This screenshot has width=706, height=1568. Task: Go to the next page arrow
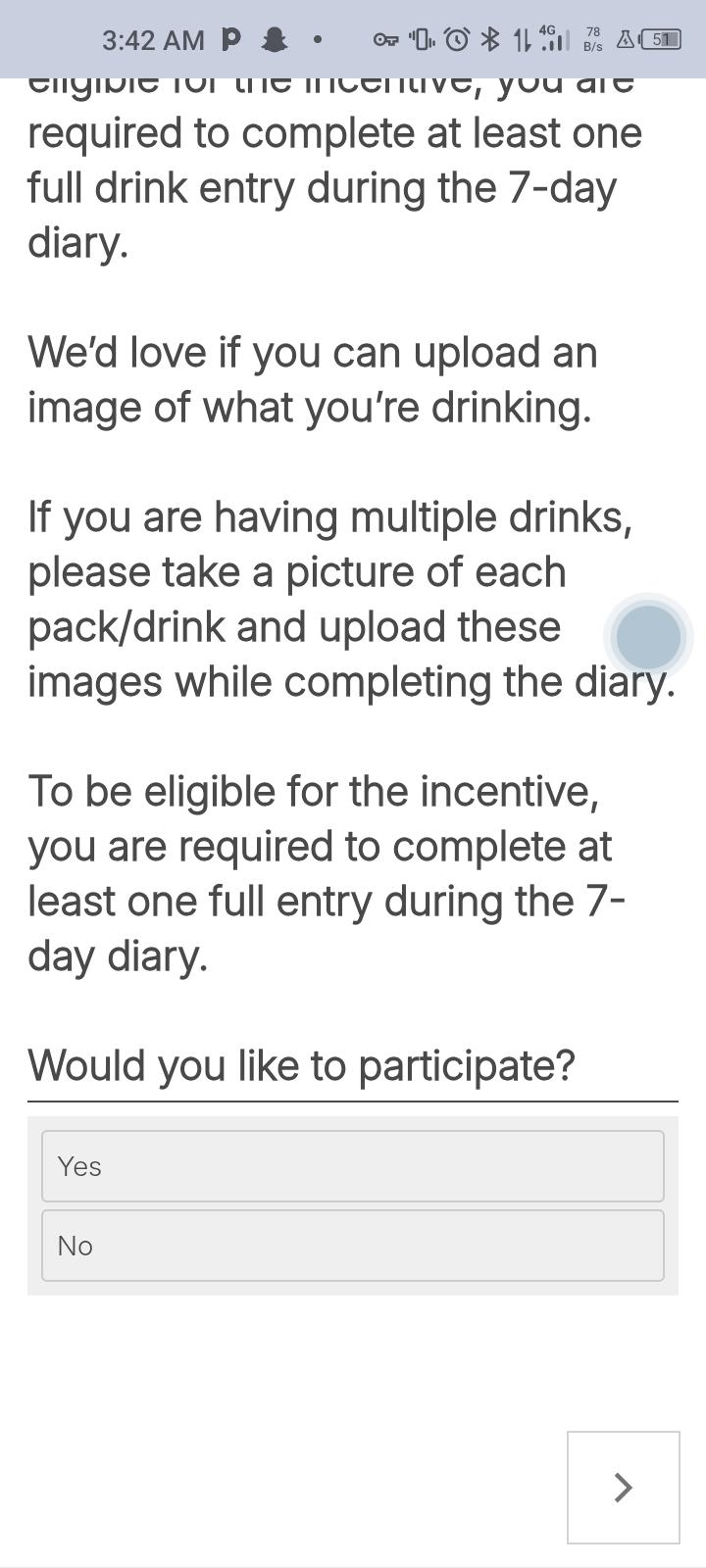[624, 1488]
